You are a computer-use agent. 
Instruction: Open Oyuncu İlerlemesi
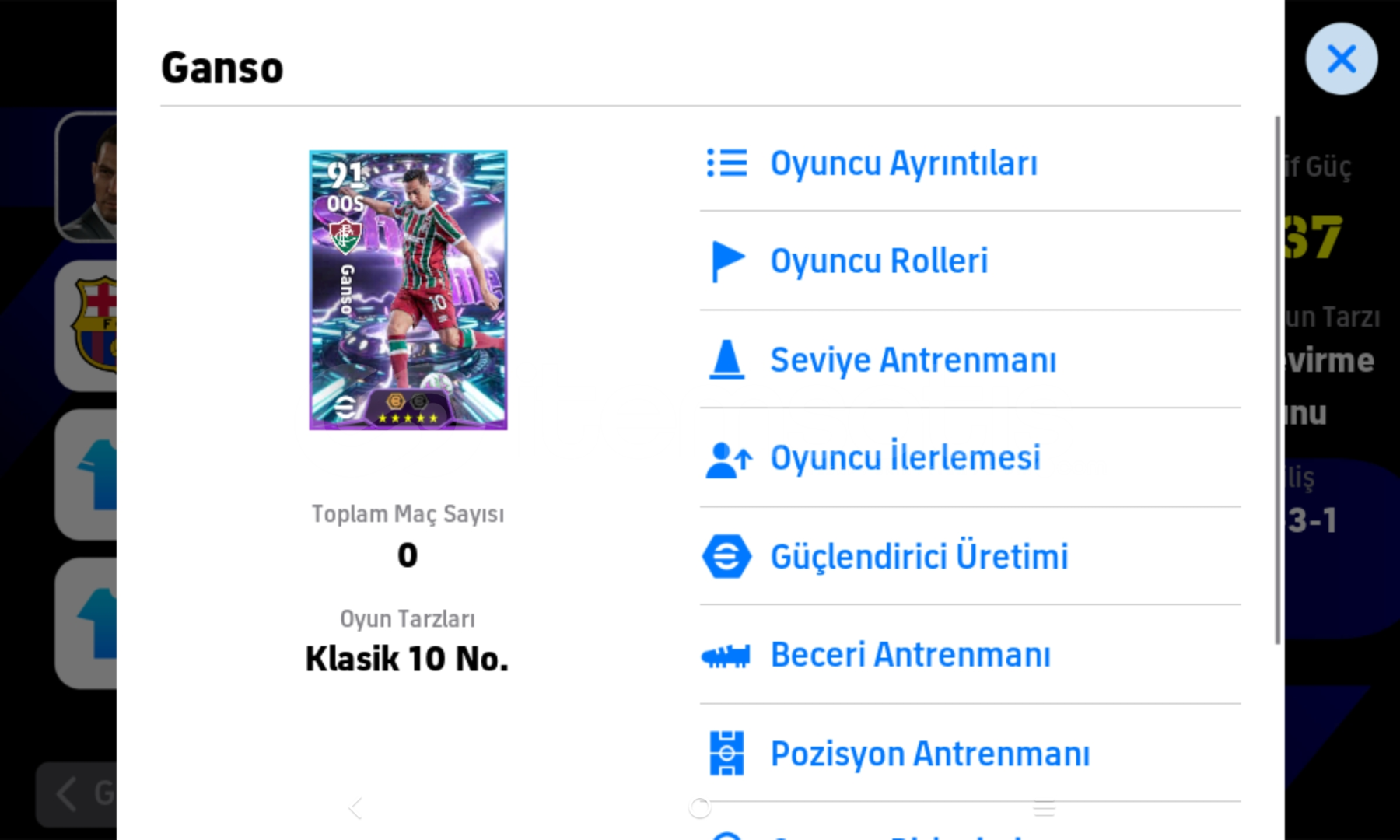point(905,458)
